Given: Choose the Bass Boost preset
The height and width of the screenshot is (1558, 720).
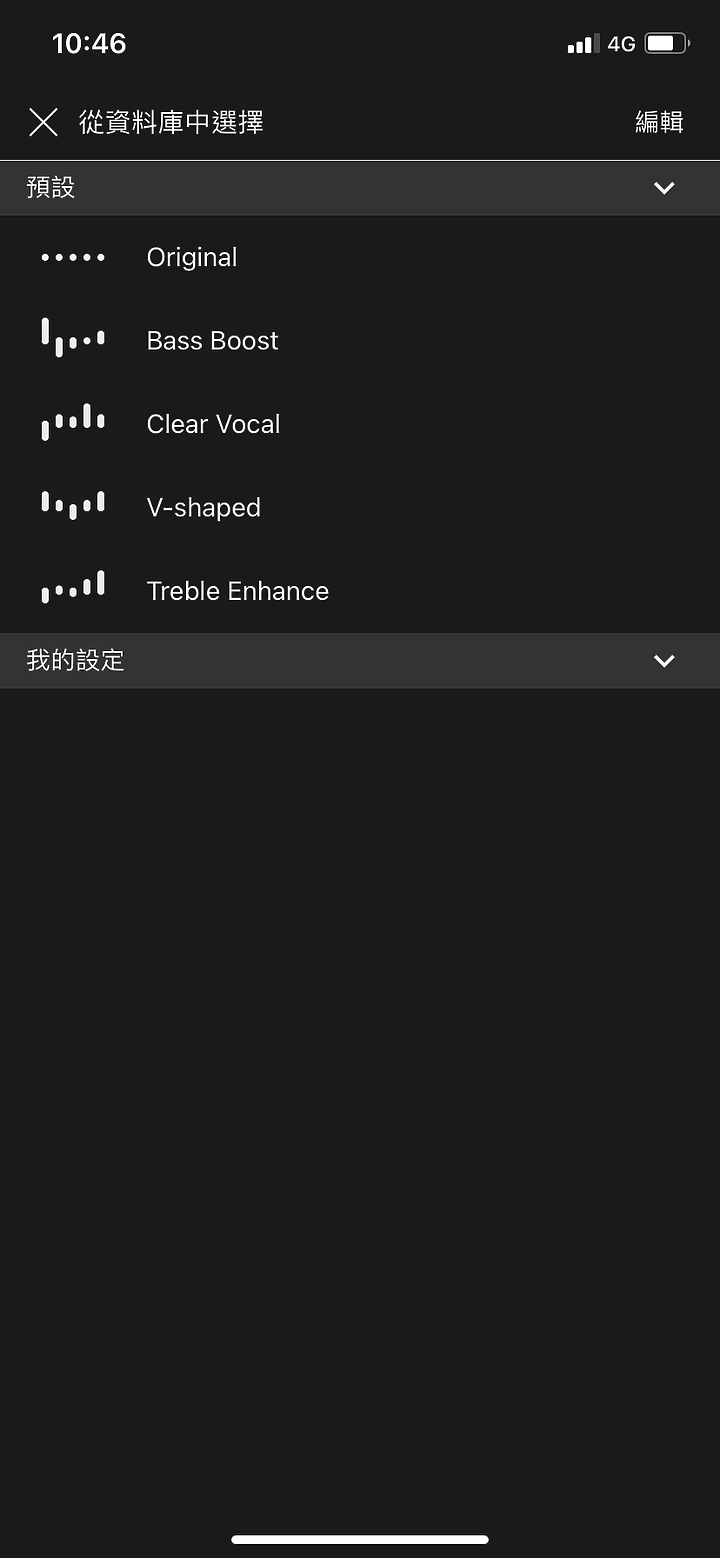Looking at the screenshot, I should (212, 341).
